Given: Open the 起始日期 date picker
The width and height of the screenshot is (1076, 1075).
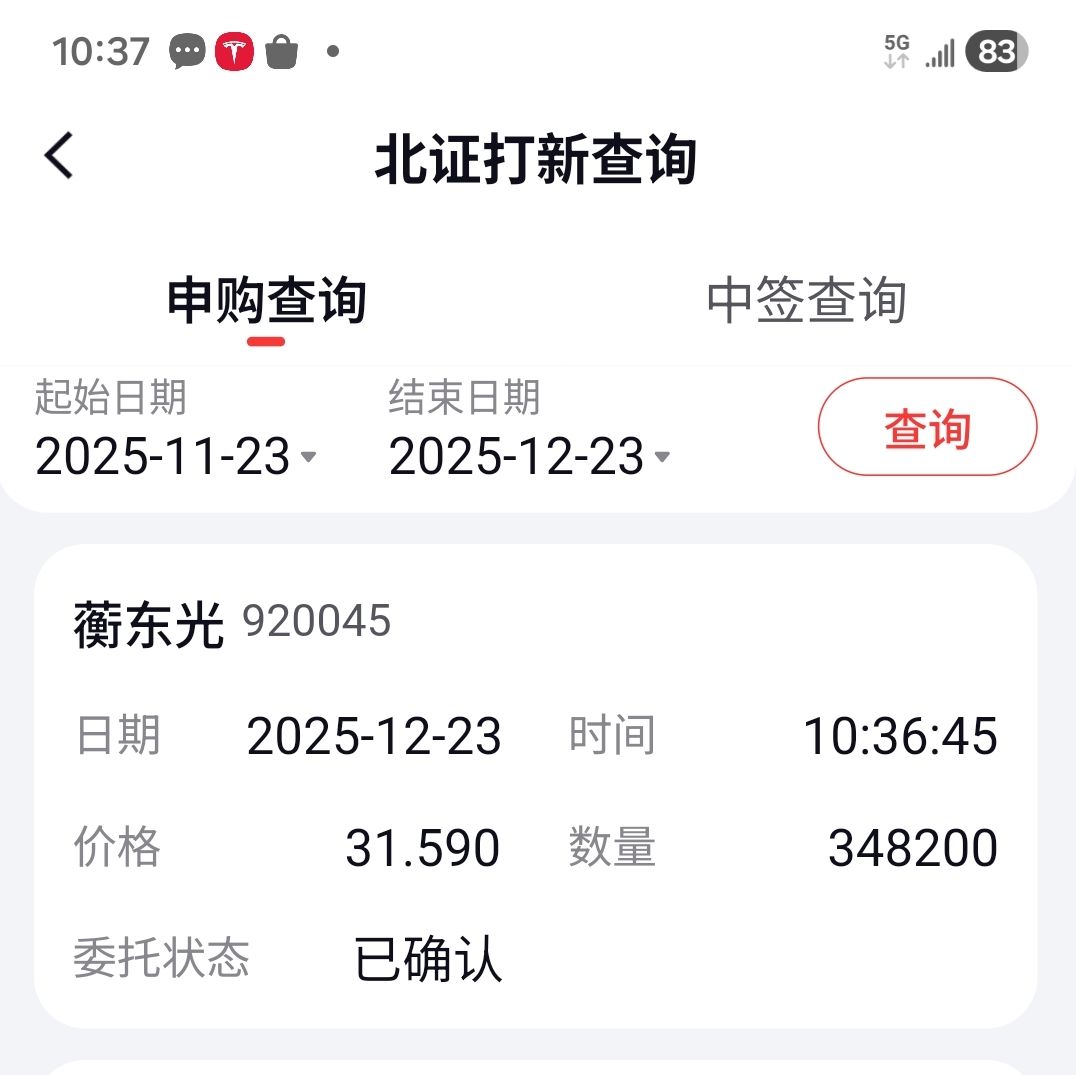Looking at the screenshot, I should pos(175,457).
